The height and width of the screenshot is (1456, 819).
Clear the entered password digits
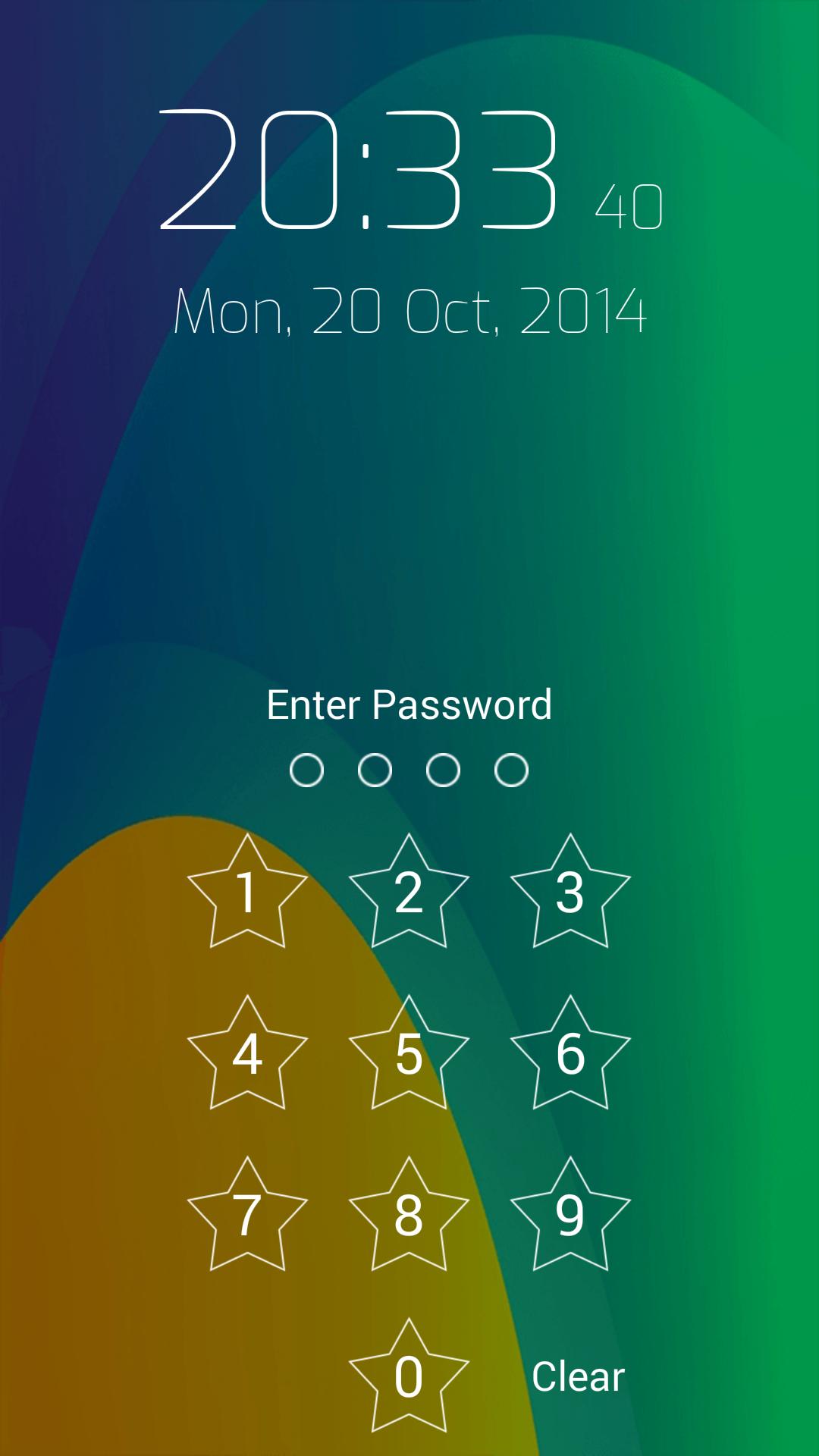click(578, 1377)
